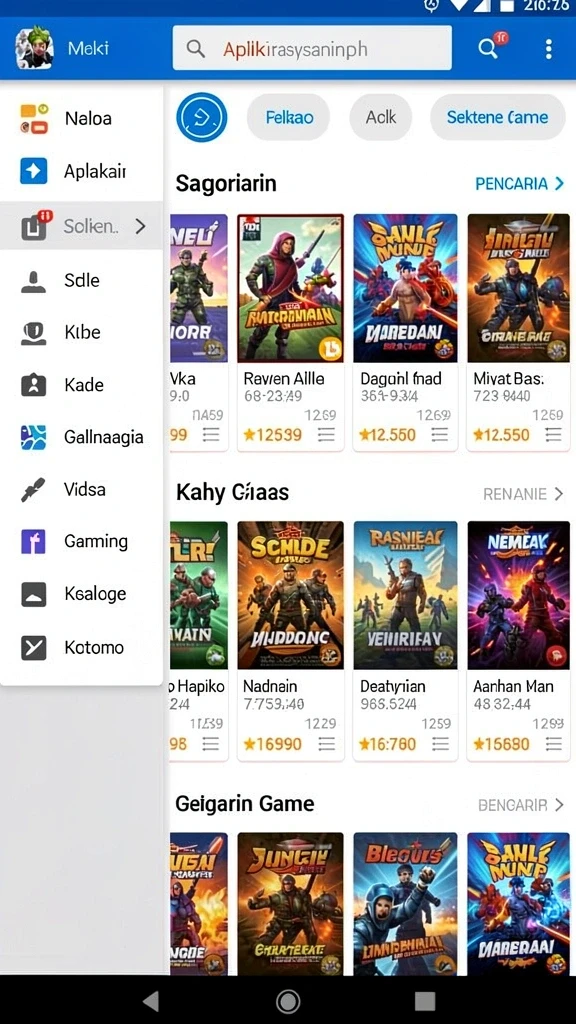View more via BENCARIR next to Geigarin Game
Image resolution: width=576 pixels, height=1024 pixels.
coord(520,805)
